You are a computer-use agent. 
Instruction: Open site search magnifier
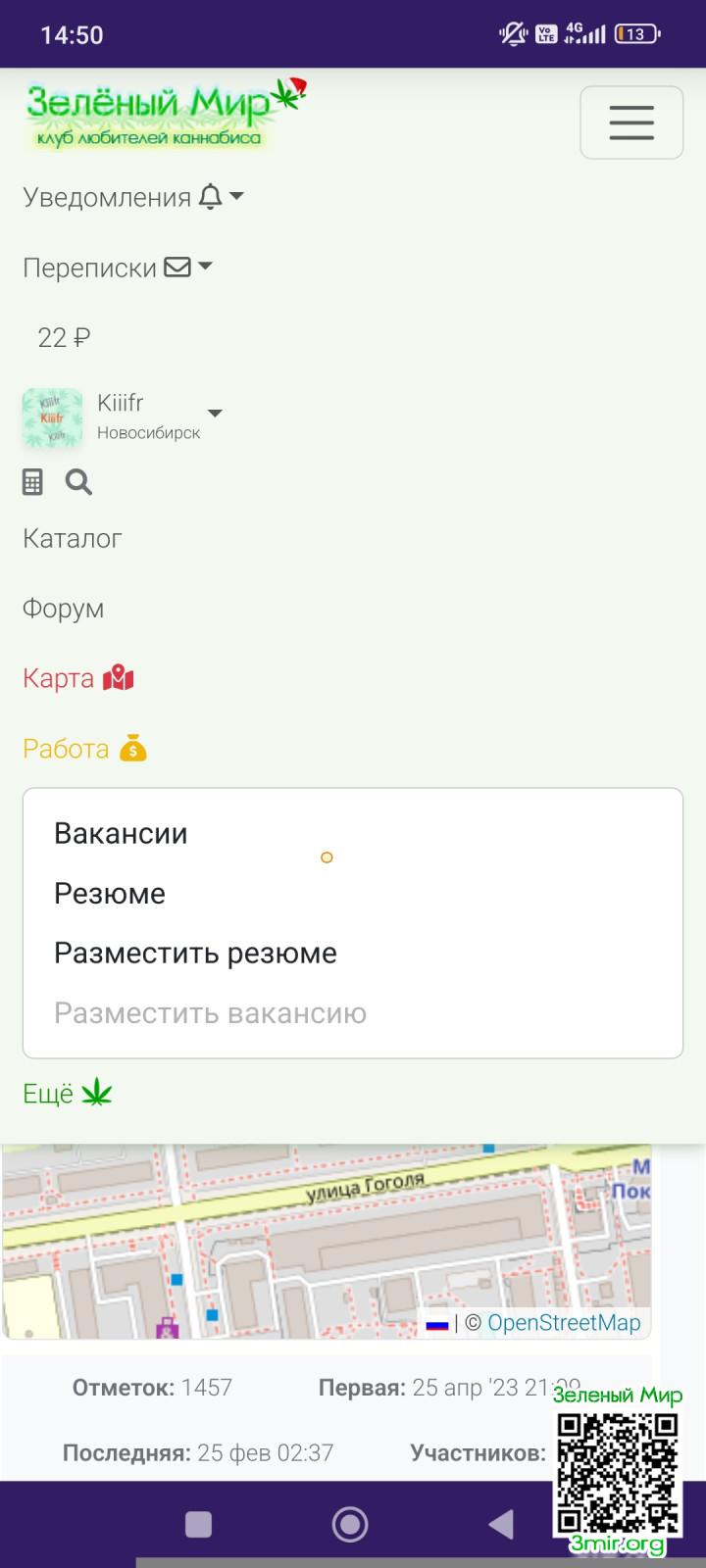point(78,482)
